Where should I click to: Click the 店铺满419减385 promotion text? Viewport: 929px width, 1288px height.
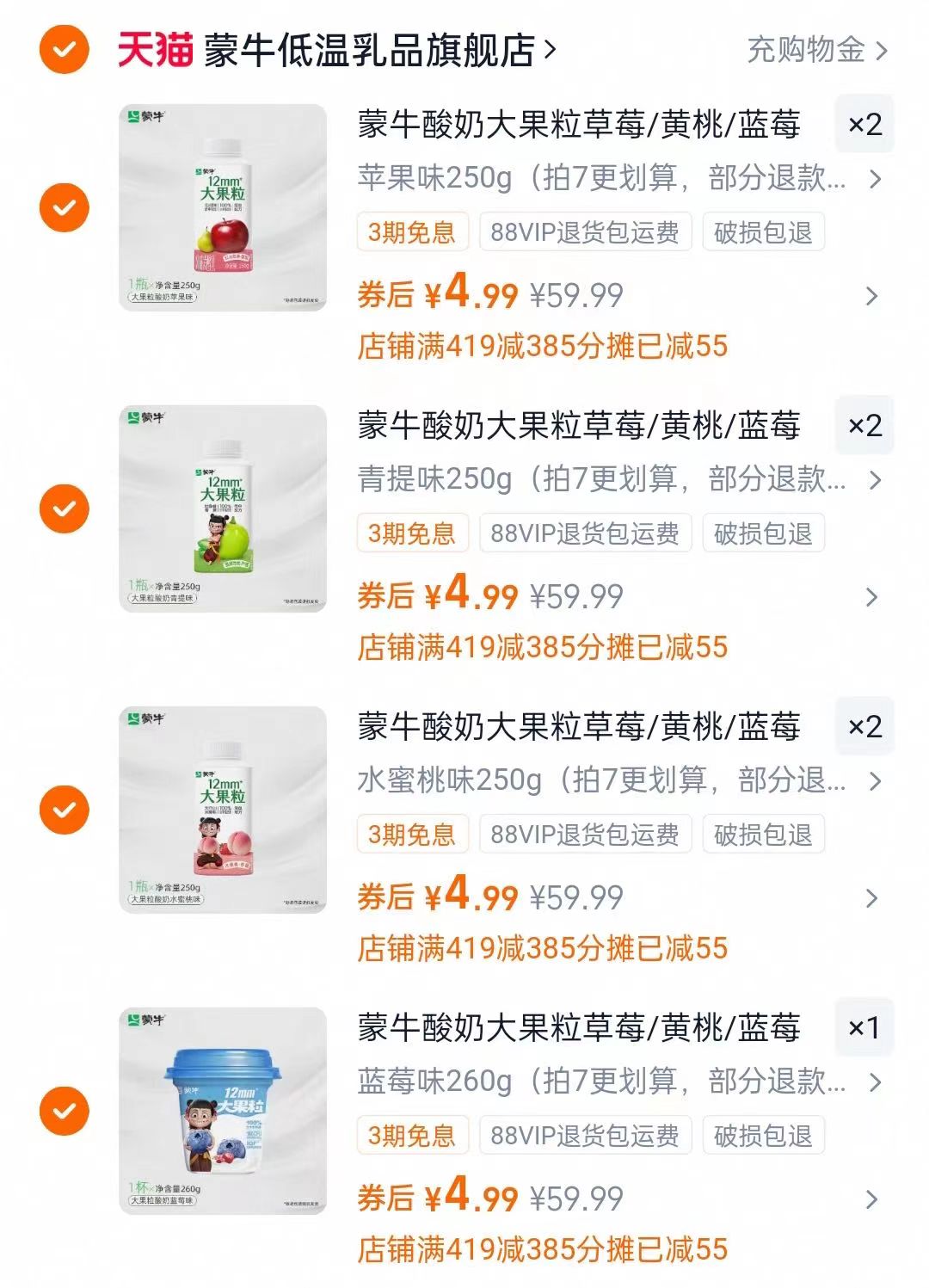544,348
